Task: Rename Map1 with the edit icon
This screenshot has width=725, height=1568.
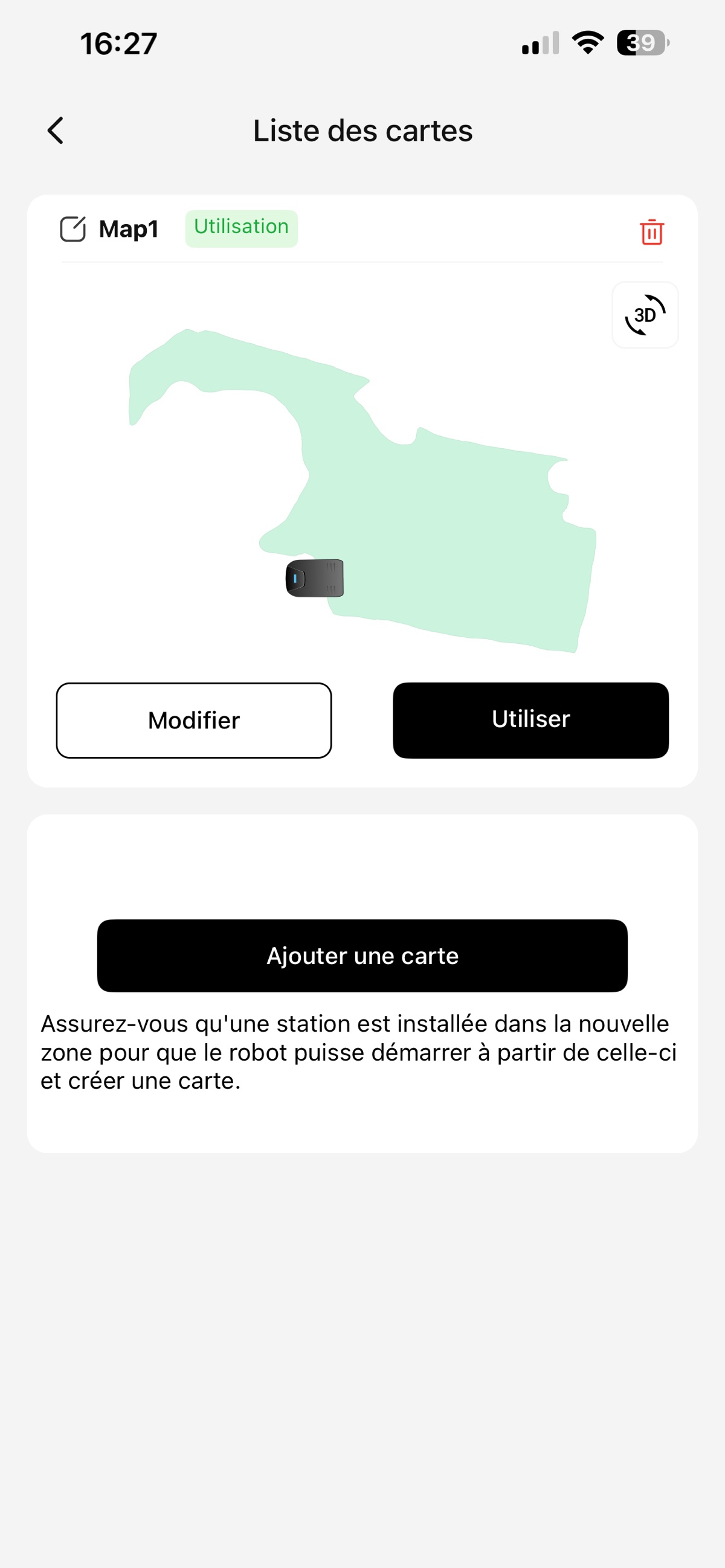Action: pyautogui.click(x=73, y=230)
